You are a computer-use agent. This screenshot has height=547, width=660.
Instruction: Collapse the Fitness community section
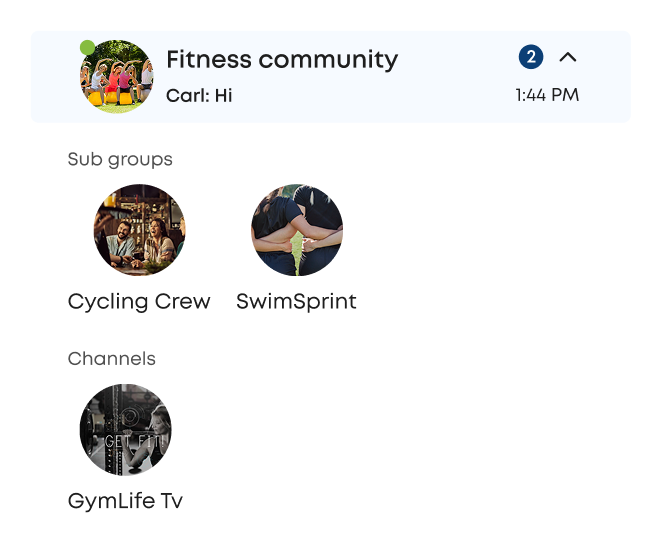click(x=568, y=57)
